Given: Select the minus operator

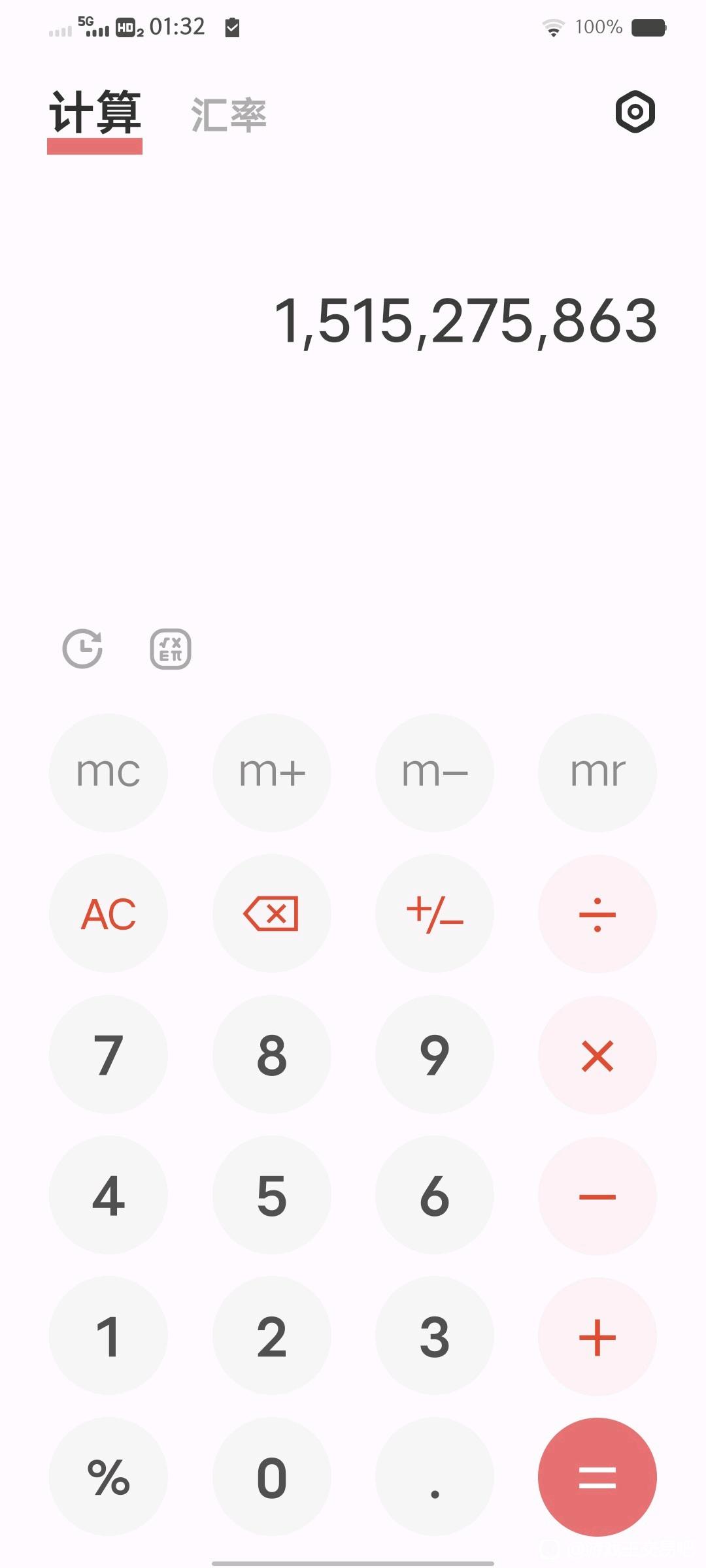Looking at the screenshot, I should point(597,1196).
